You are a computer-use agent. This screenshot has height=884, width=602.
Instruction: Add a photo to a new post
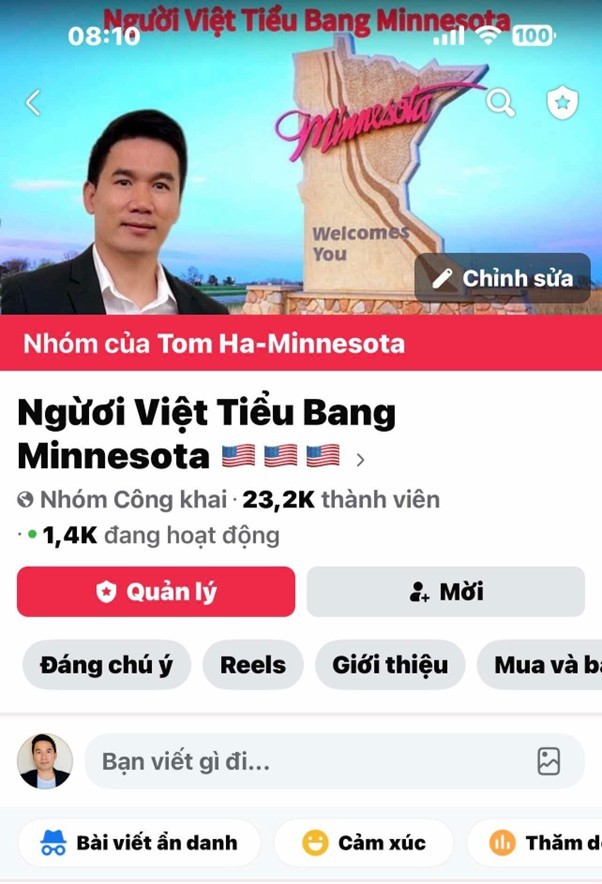(x=548, y=762)
